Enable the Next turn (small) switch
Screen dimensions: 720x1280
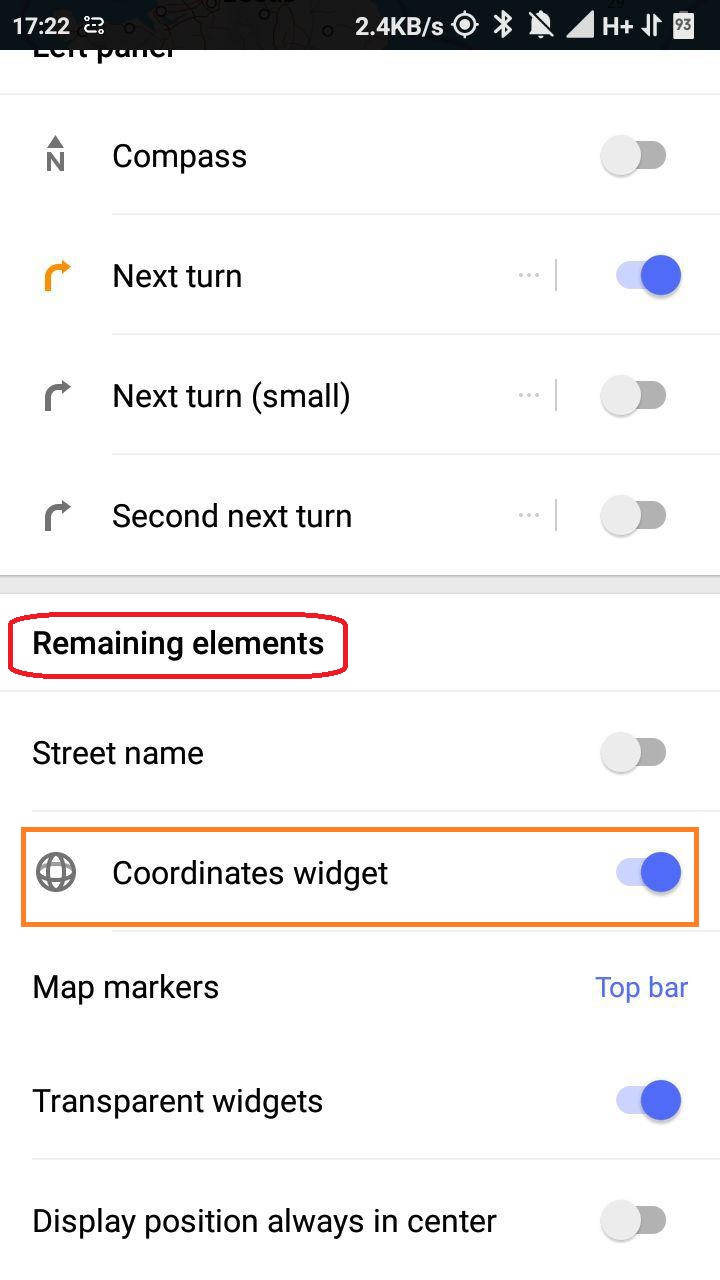(x=634, y=396)
